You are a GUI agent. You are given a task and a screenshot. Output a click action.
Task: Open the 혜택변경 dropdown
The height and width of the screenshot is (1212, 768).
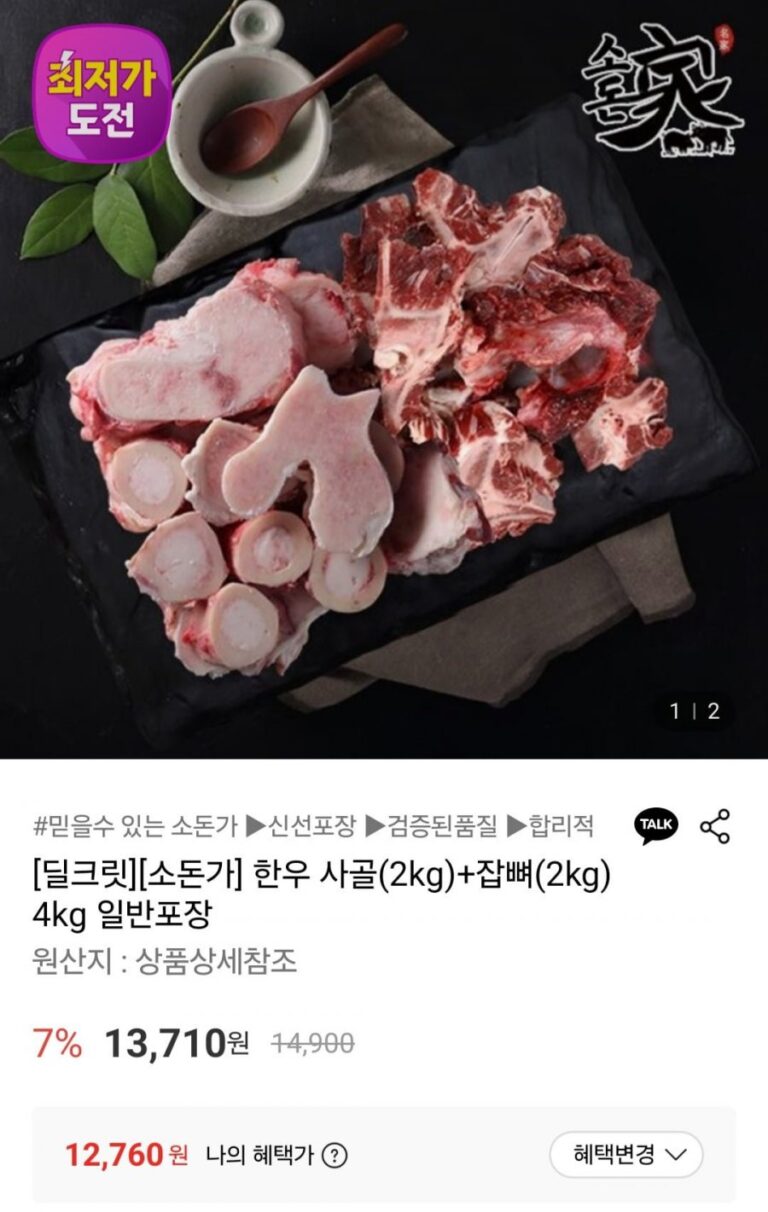coord(626,1155)
